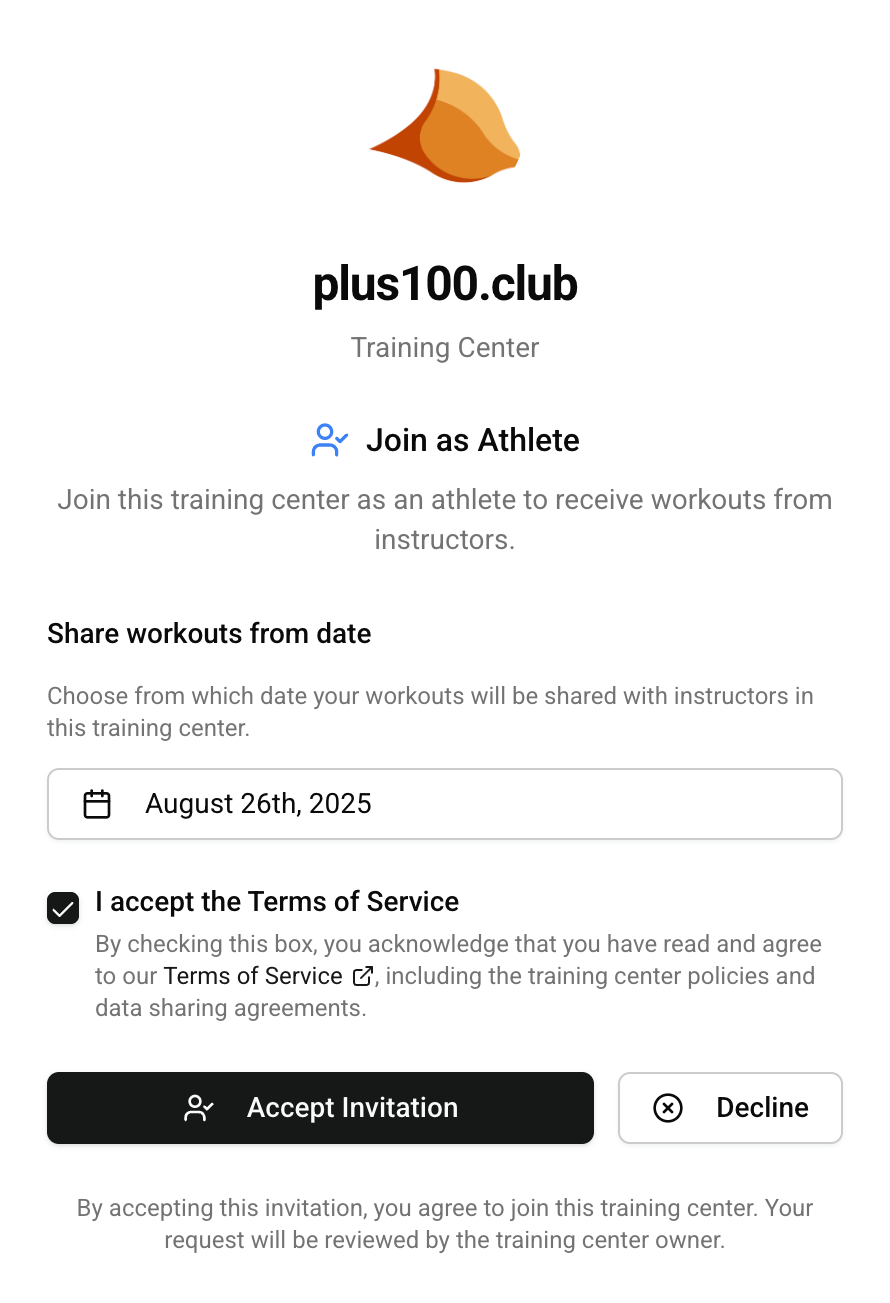Uncheck the Terms of Service acceptance checkbox
Image resolution: width=890 pixels, height=1303 pixels.
(62, 908)
